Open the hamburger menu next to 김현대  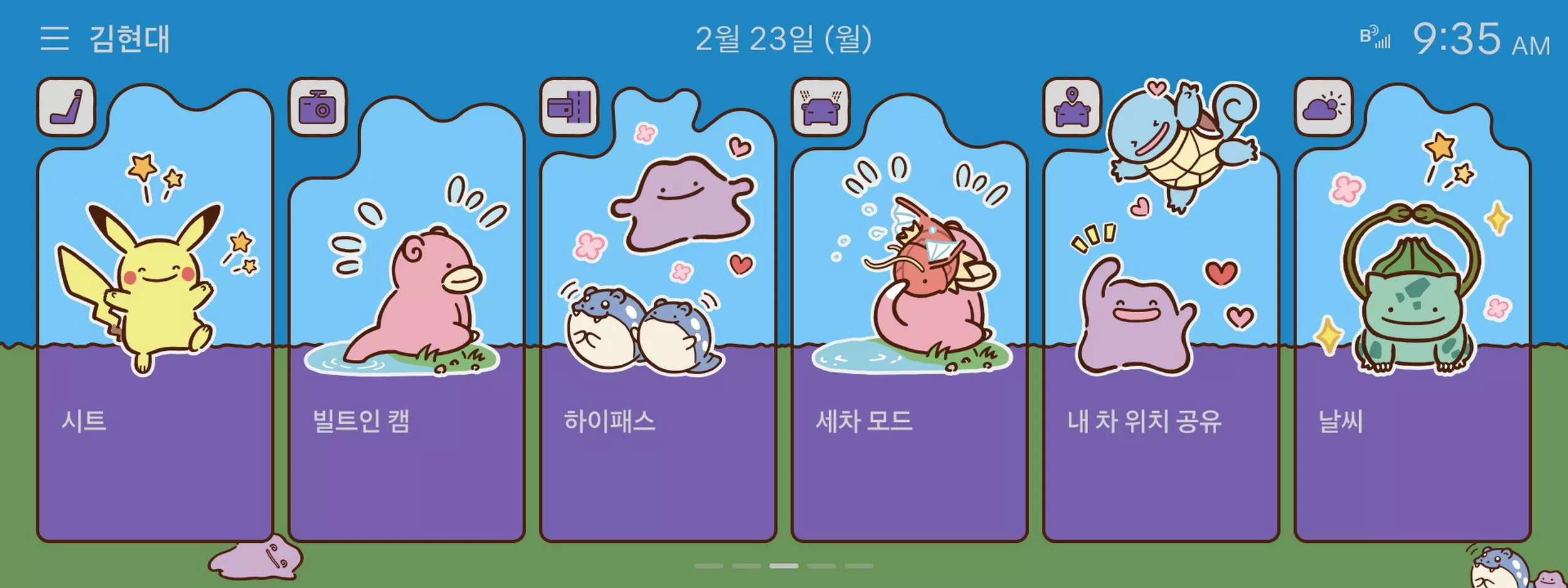(x=55, y=38)
